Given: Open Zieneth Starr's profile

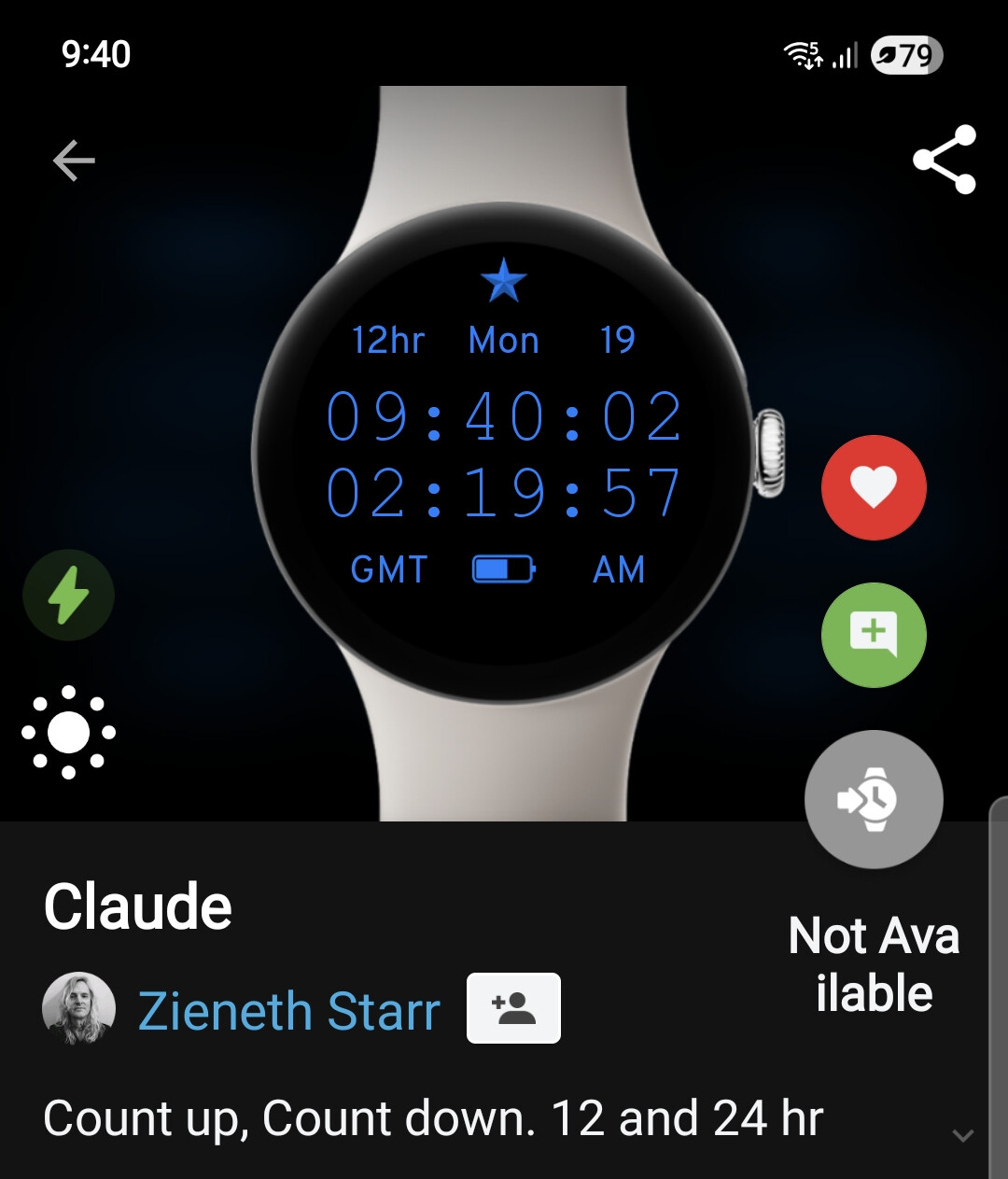Looking at the screenshot, I should (x=288, y=1010).
